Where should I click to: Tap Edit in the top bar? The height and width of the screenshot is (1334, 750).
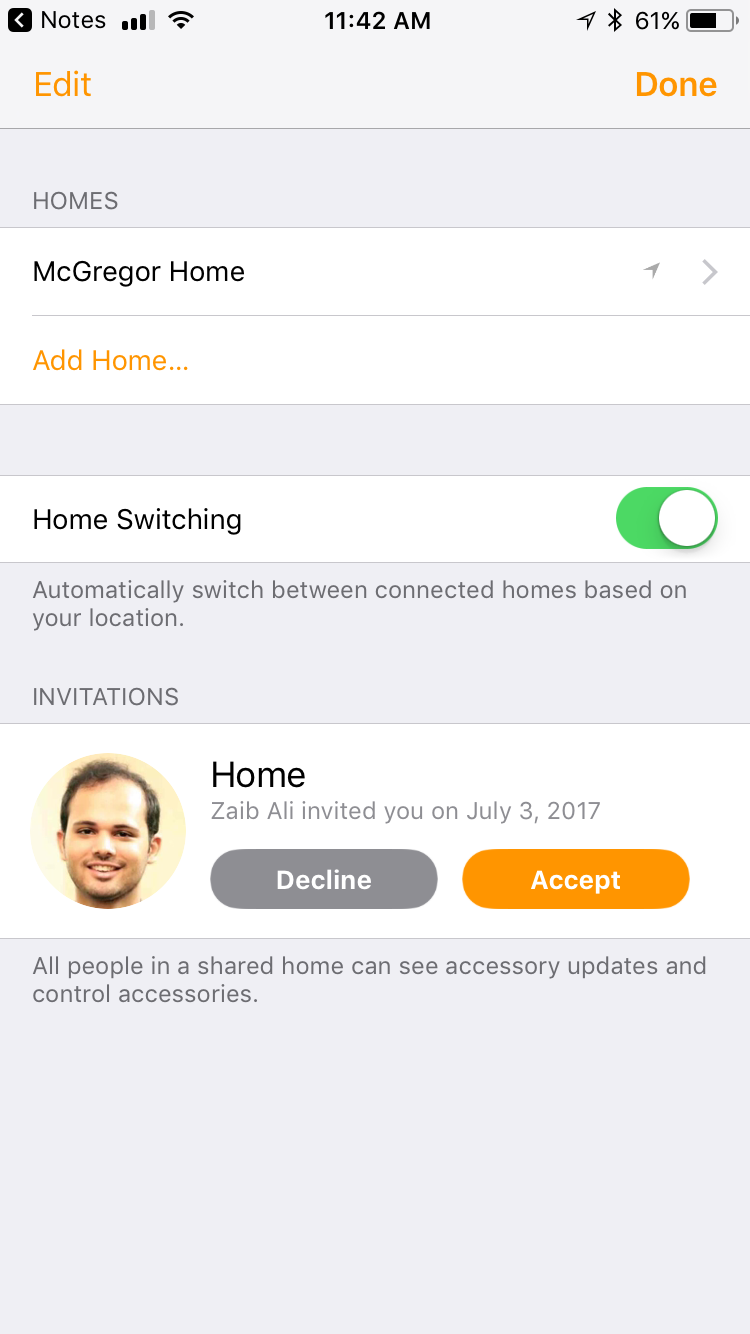(x=62, y=85)
